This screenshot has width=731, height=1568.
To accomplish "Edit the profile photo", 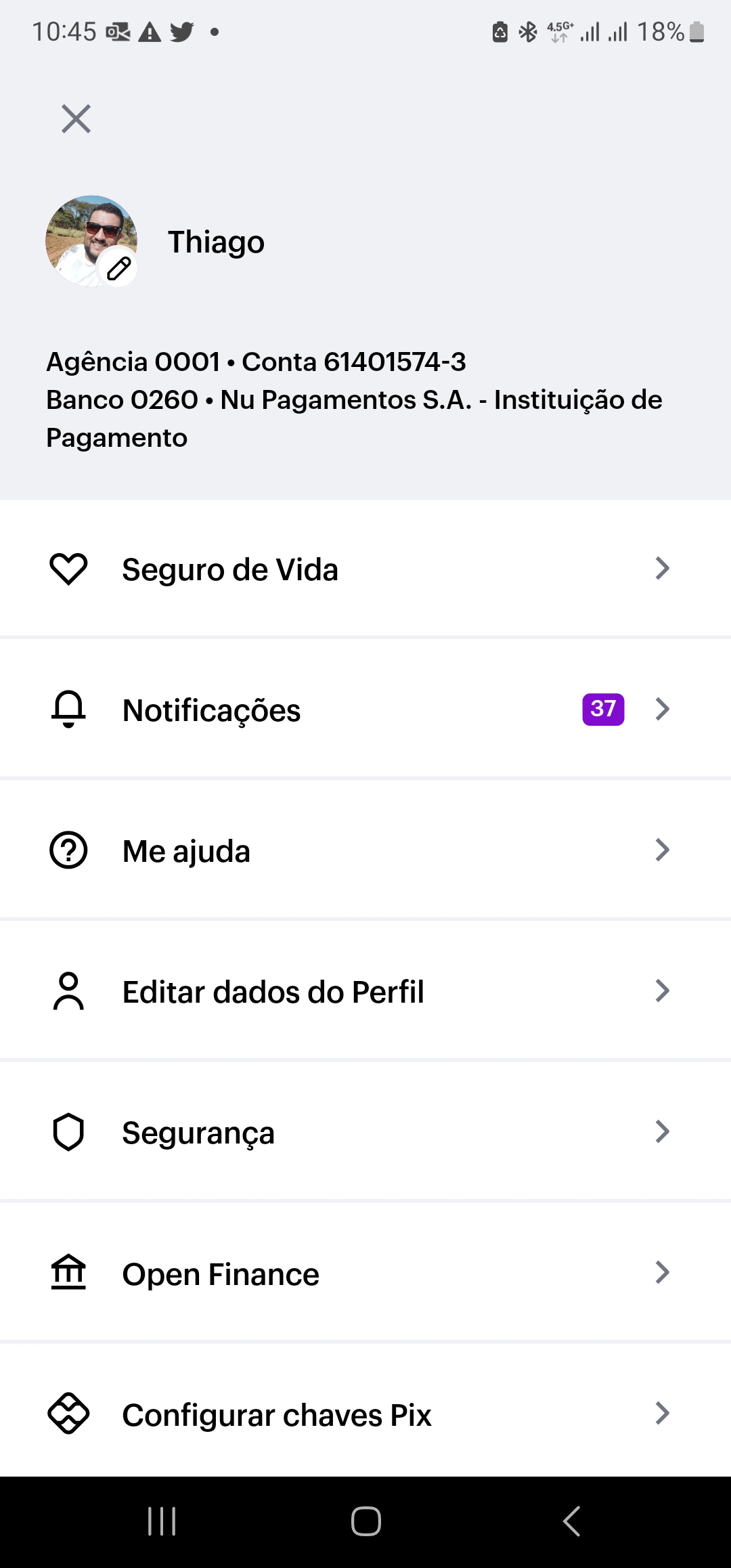I will point(119,268).
